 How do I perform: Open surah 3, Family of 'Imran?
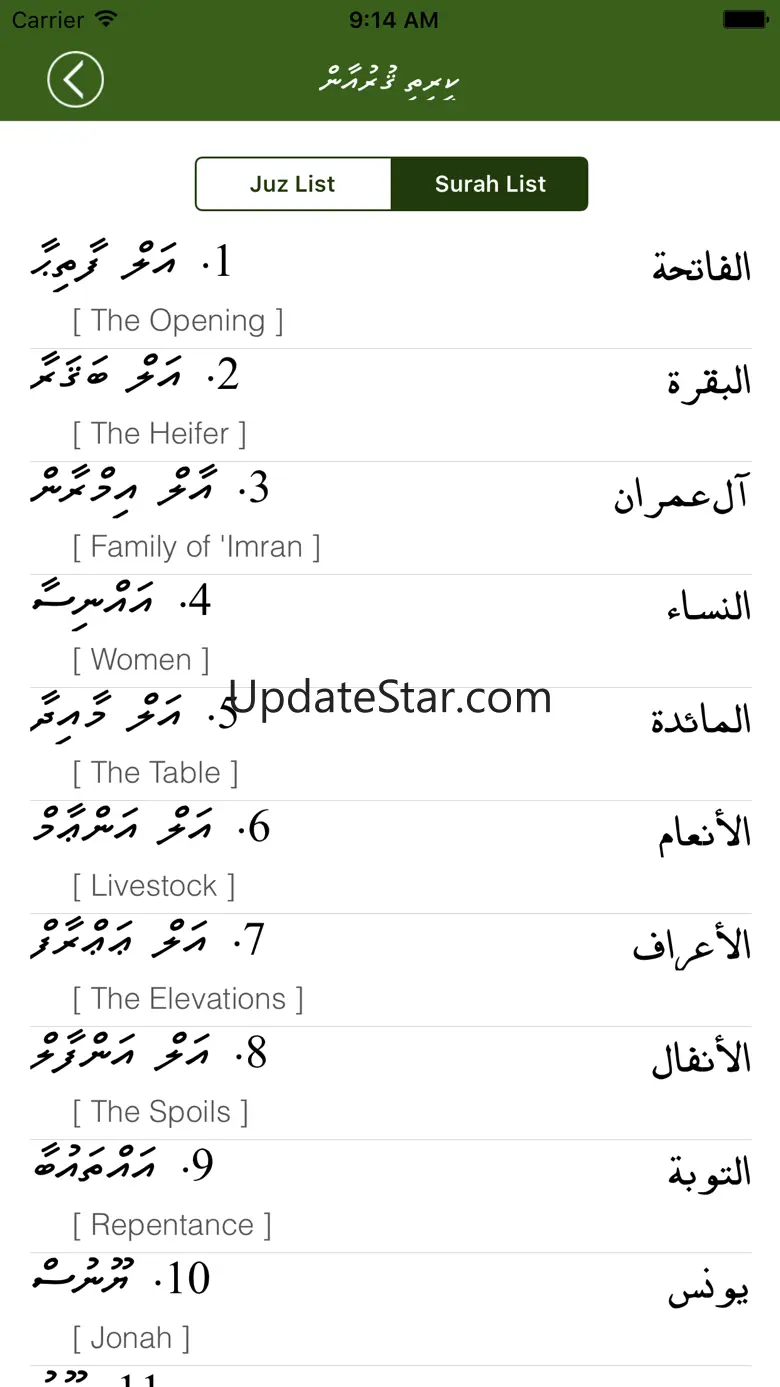coord(390,518)
